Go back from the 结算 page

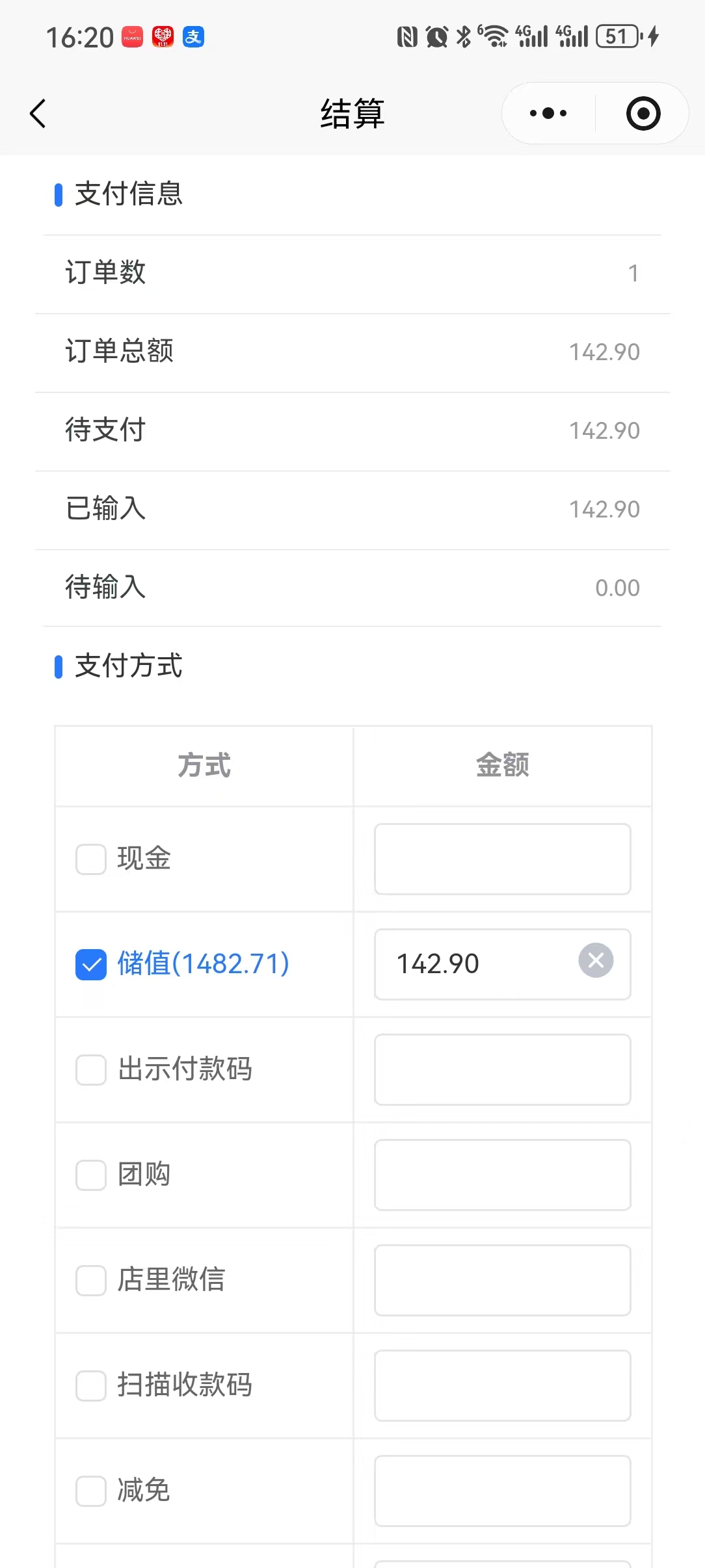tap(38, 114)
